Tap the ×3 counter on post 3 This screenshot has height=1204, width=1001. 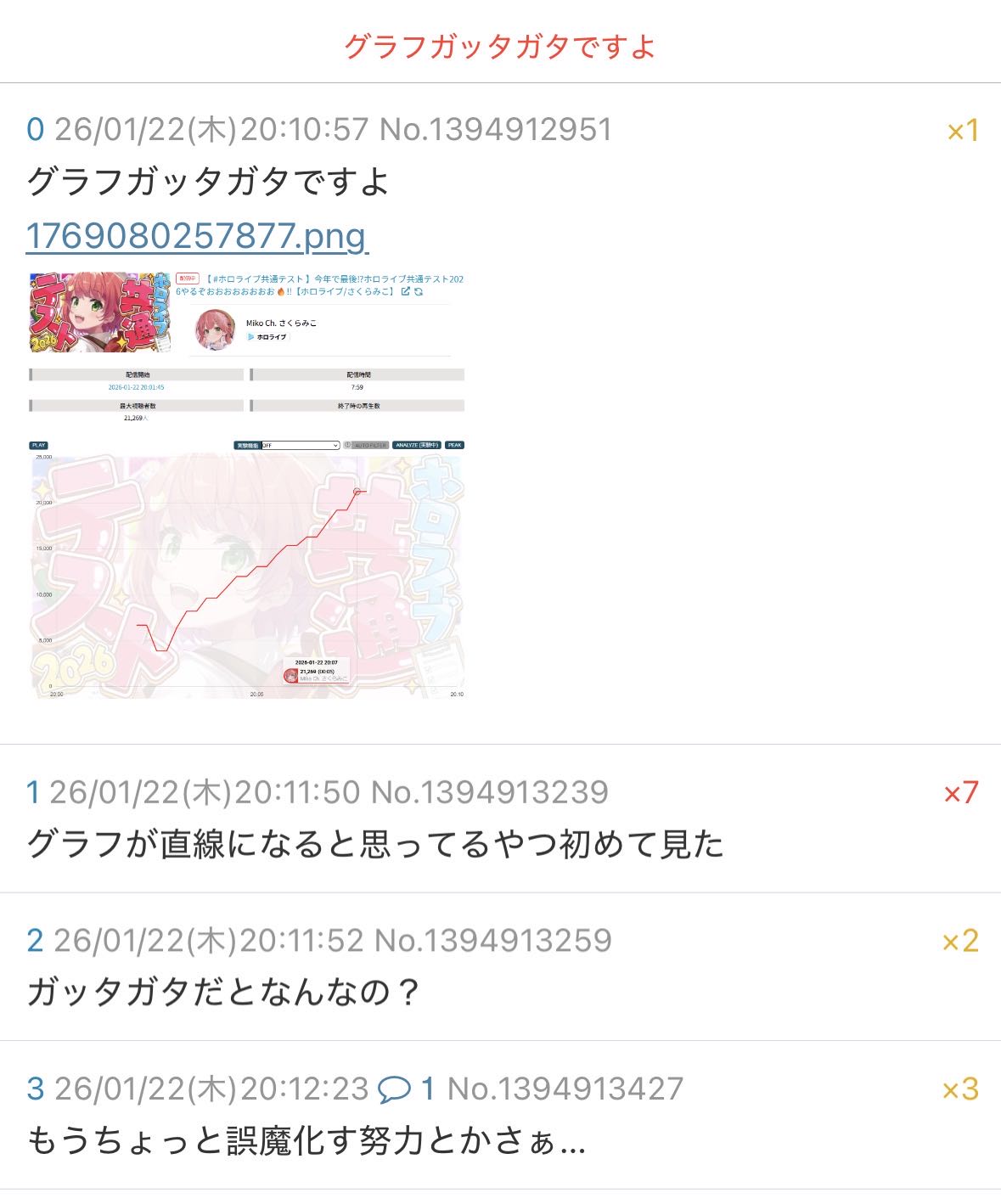pyautogui.click(x=960, y=1089)
